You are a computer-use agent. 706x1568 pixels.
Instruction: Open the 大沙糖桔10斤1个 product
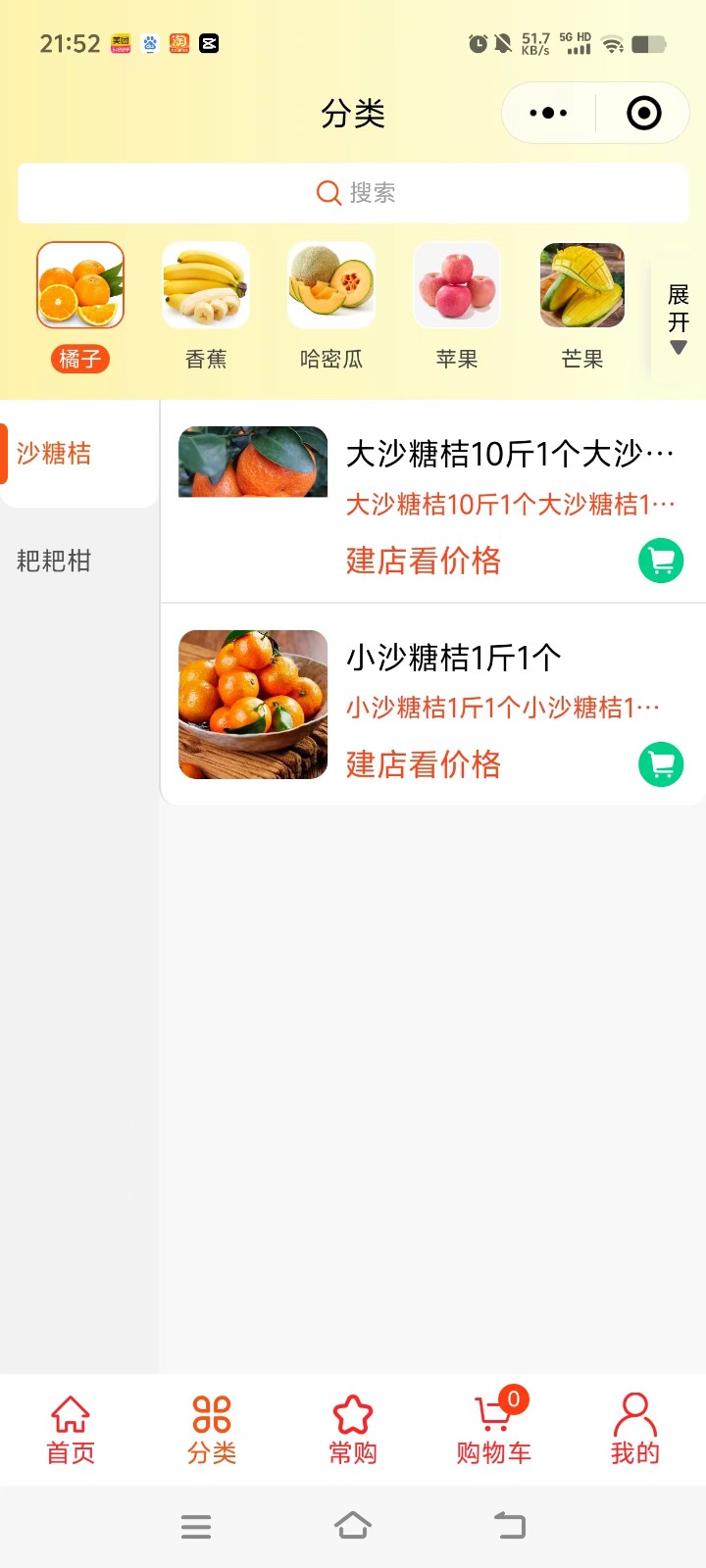(x=432, y=501)
